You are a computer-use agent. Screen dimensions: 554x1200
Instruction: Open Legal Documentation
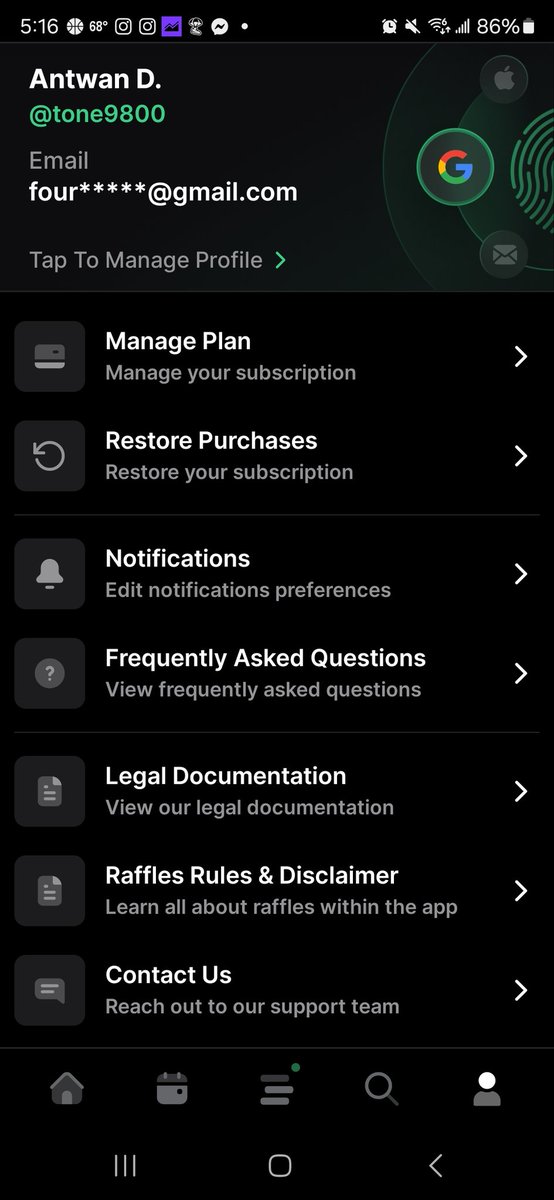point(277,791)
